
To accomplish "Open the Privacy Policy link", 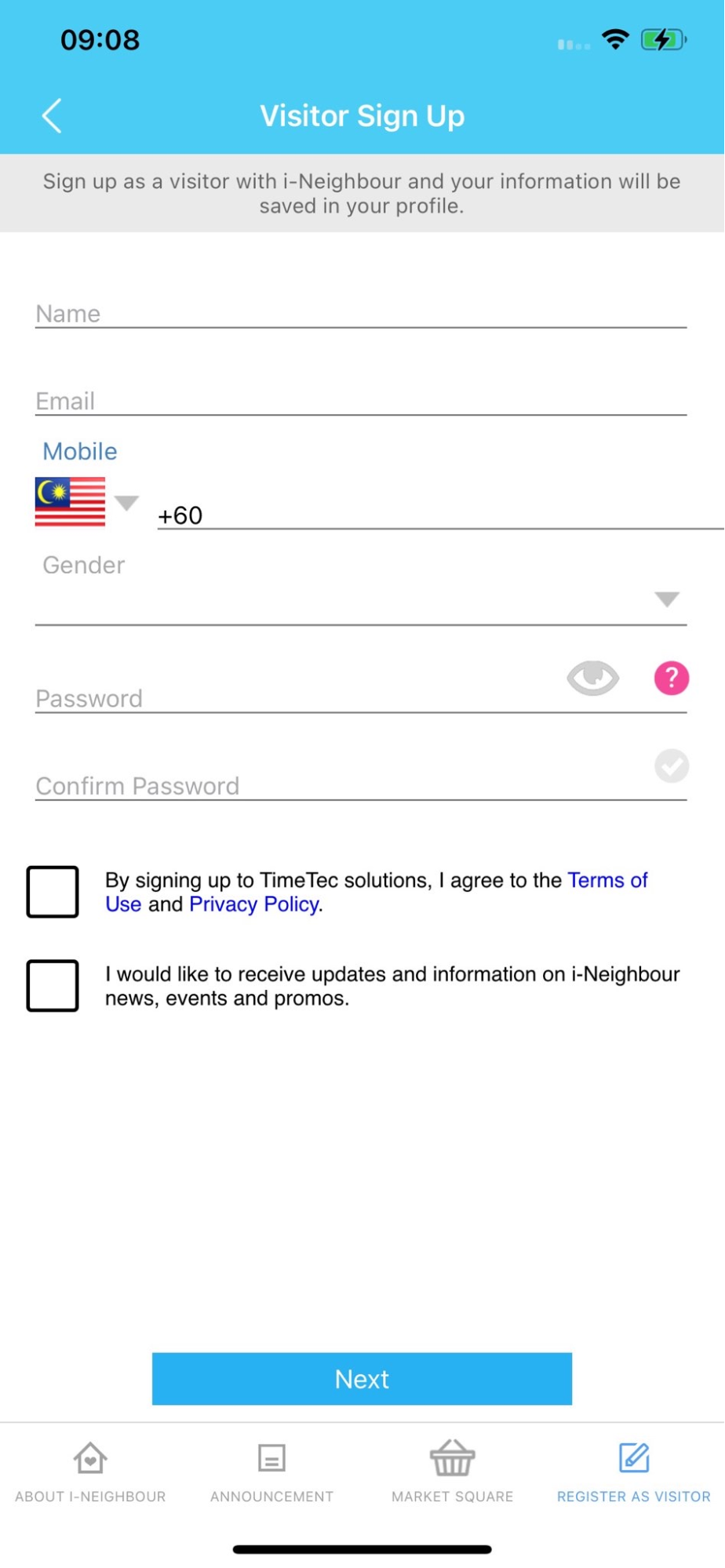I will [x=254, y=904].
